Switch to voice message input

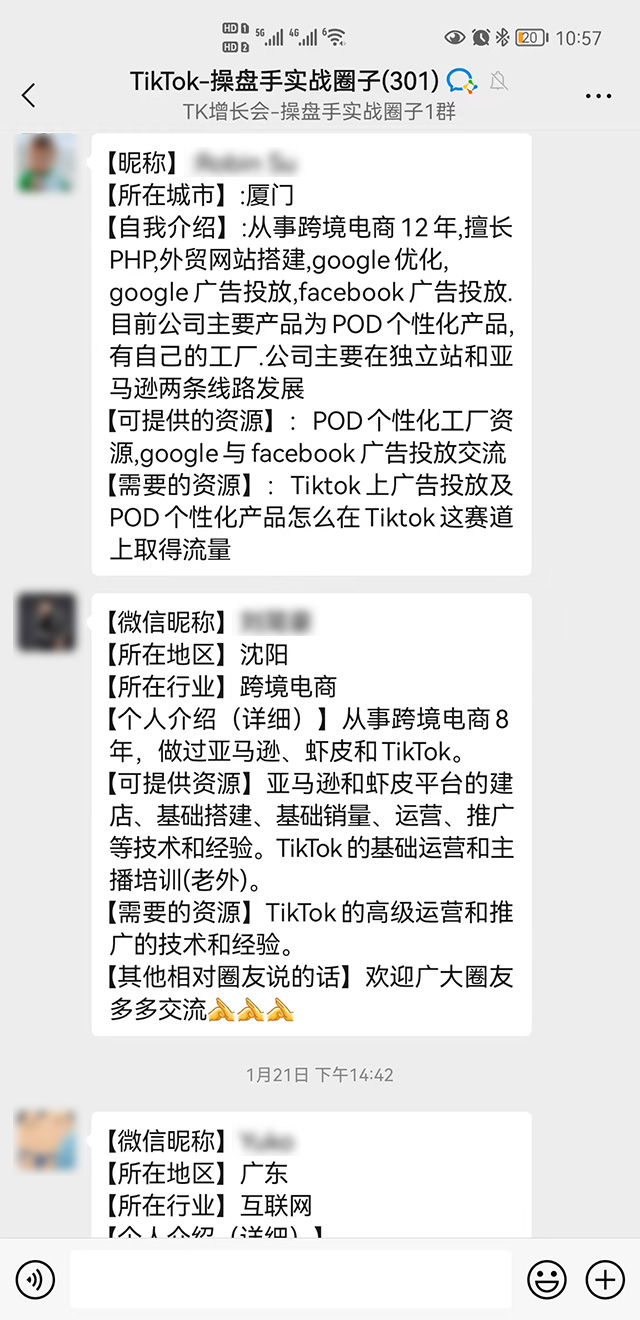(35, 1279)
